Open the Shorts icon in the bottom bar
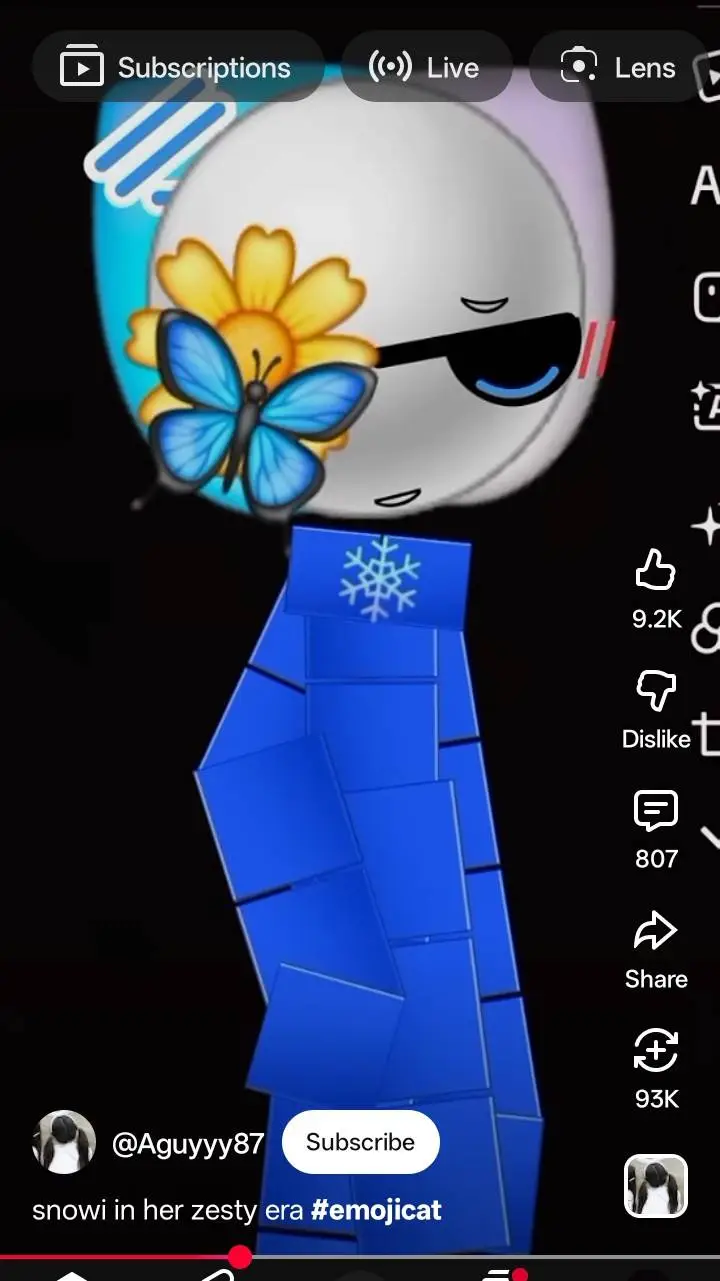This screenshot has width=720, height=1281. coord(215,1272)
